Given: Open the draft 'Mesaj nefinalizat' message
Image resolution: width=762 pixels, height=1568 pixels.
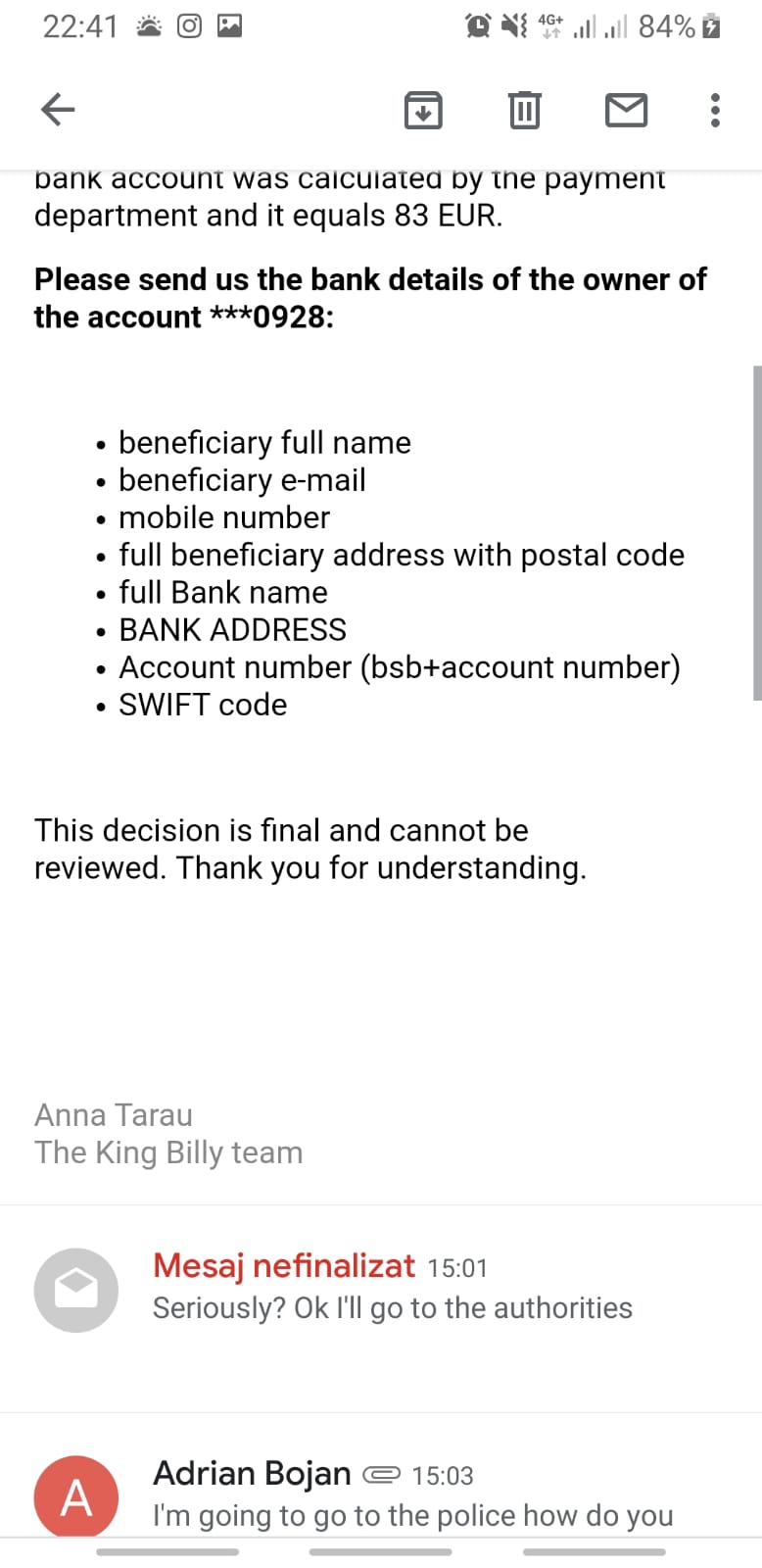Looking at the screenshot, I should click(381, 1288).
